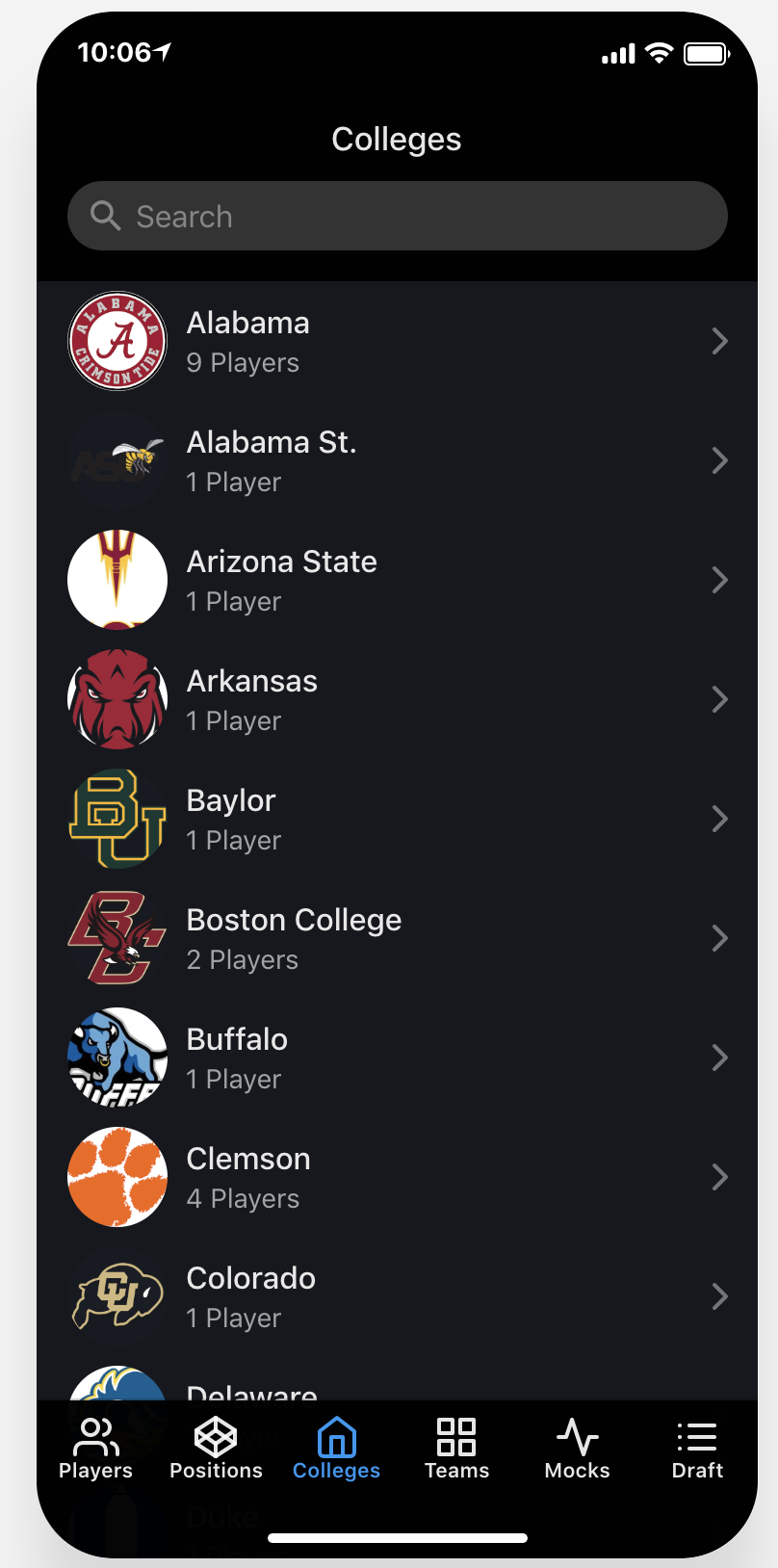The height and width of the screenshot is (1568, 778).
Task: Select the Arkansas razorback logo
Action: (x=117, y=699)
